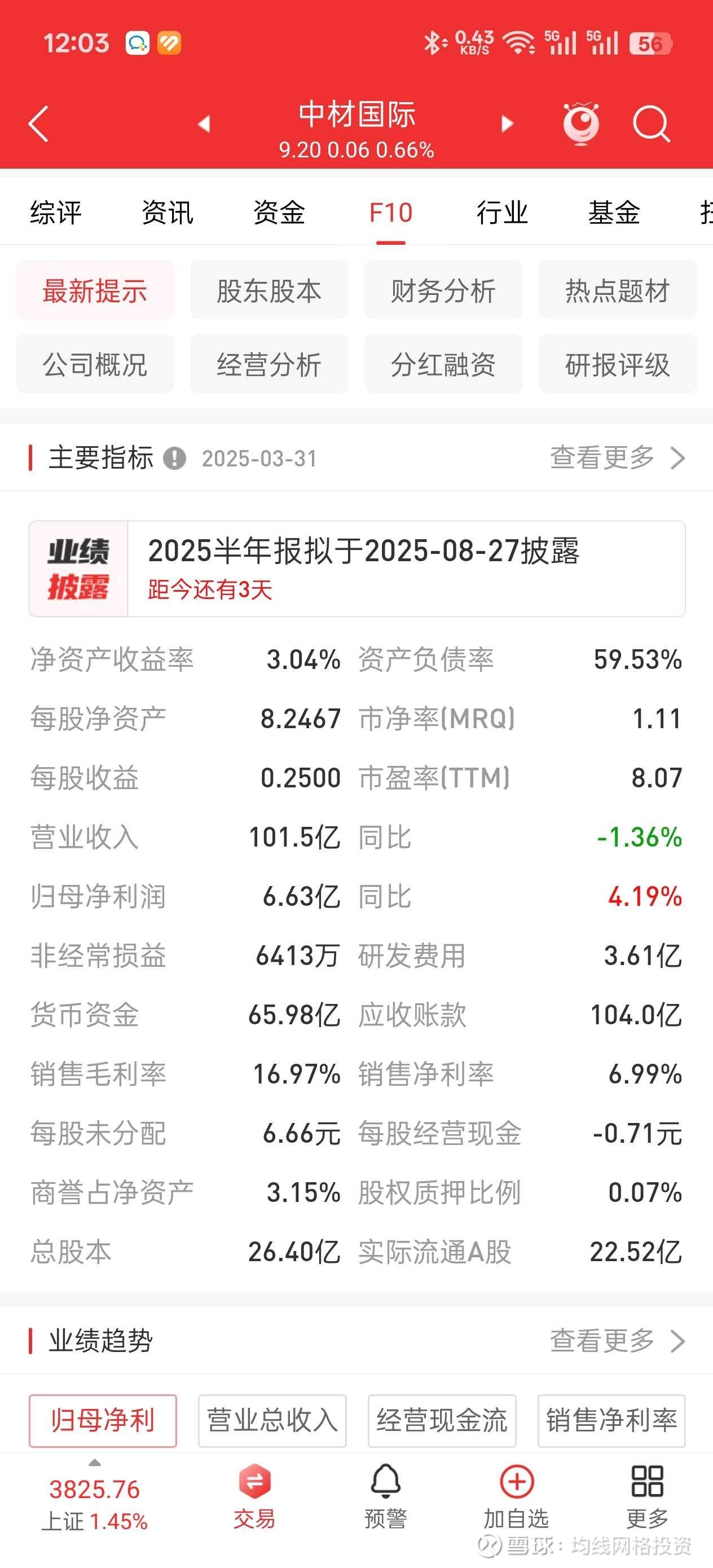
Task: Open the search magnifier icon
Action: click(651, 124)
